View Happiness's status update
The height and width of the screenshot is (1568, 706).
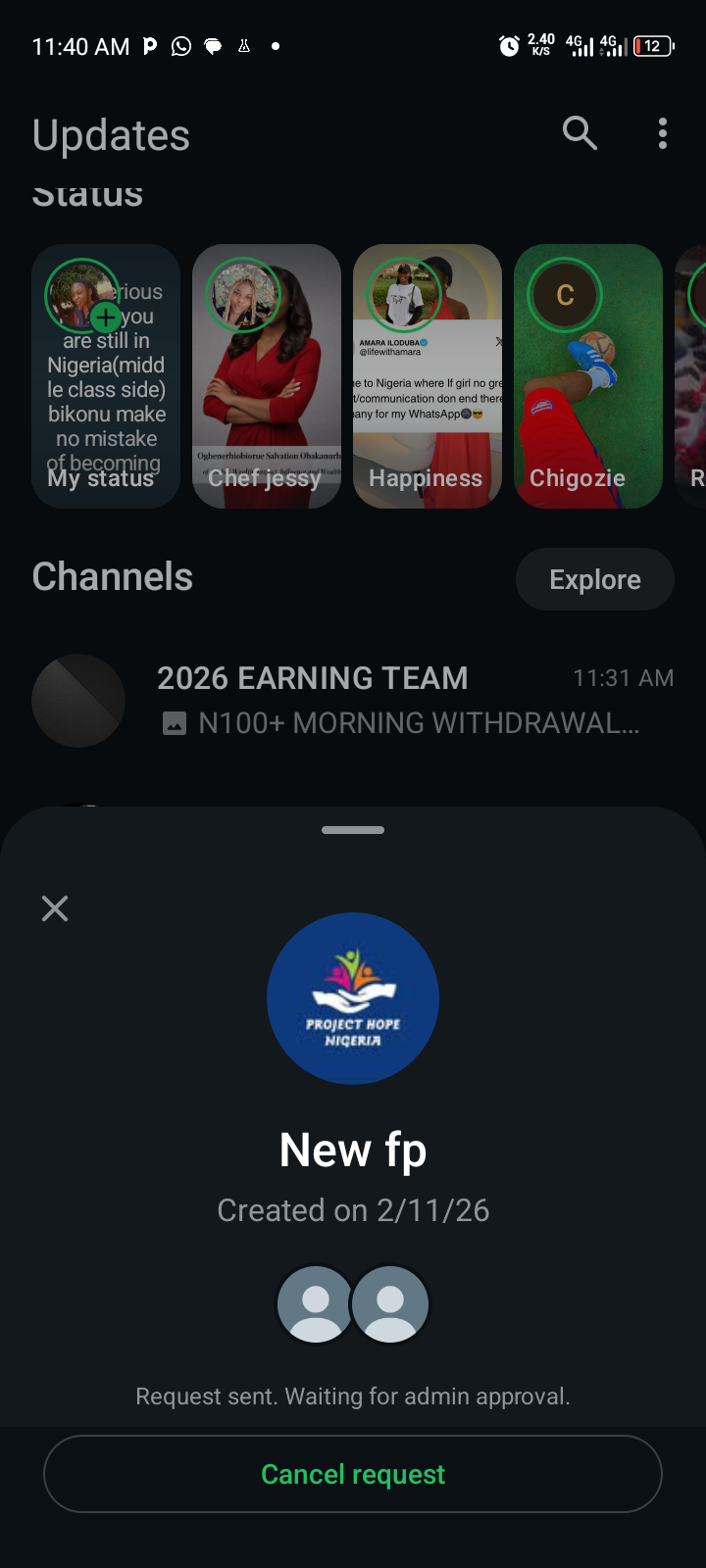pos(428,376)
